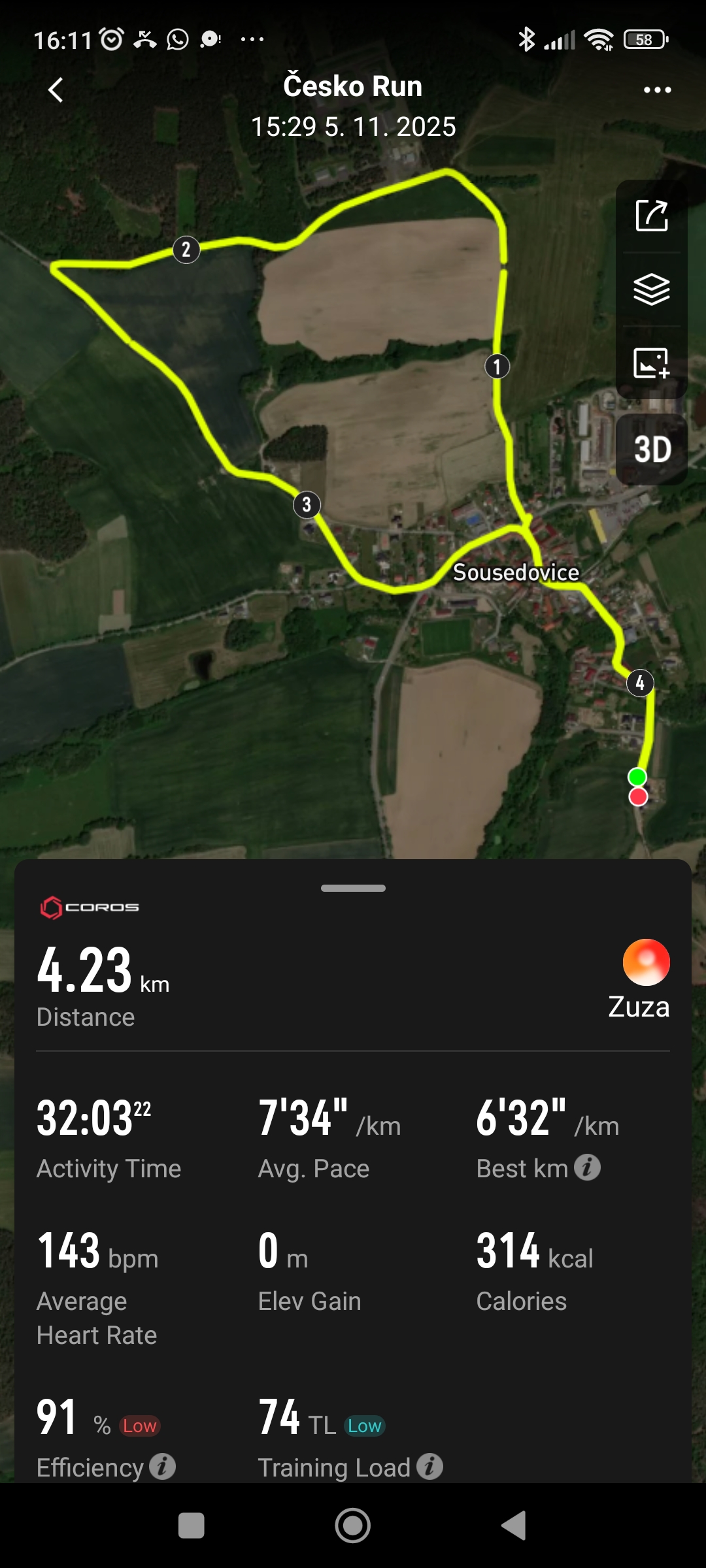Open the map layers selector

(x=652, y=289)
